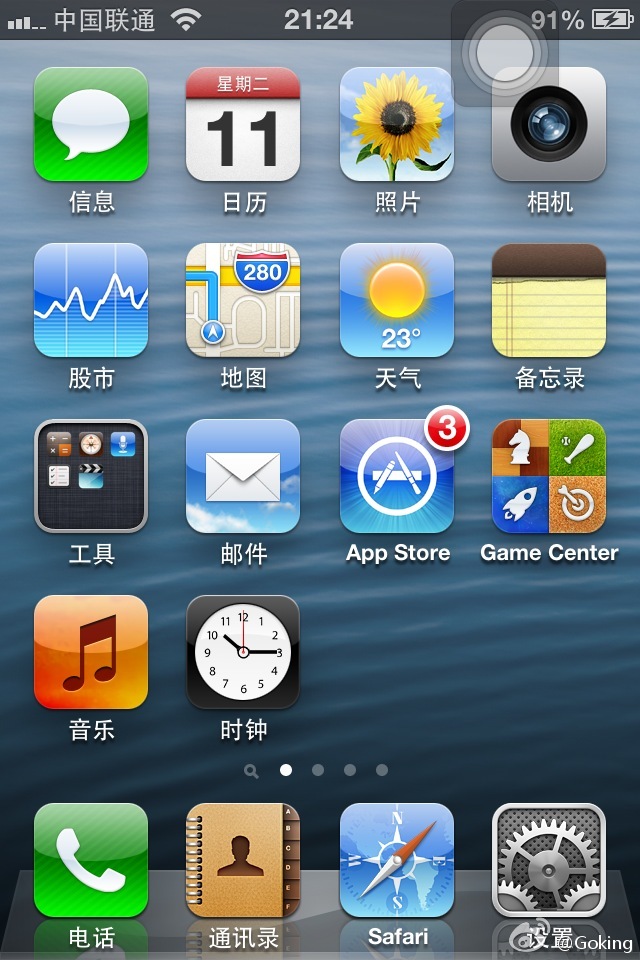Launch the 照片 Photos app

tap(397, 124)
